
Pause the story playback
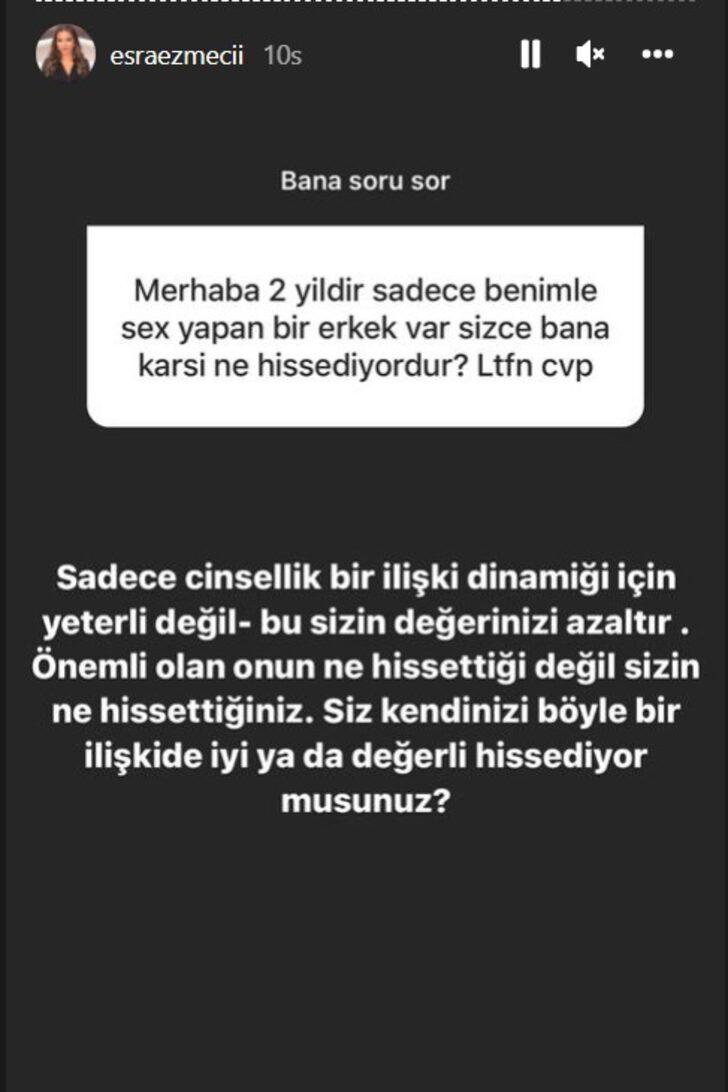pos(530,54)
